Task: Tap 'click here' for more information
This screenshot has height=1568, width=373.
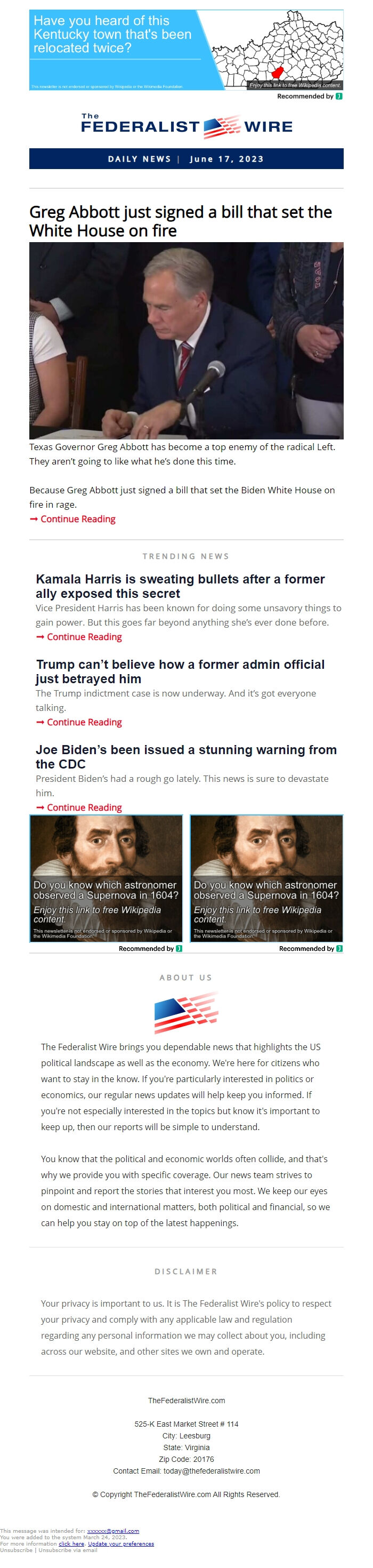Action: coord(71,1543)
